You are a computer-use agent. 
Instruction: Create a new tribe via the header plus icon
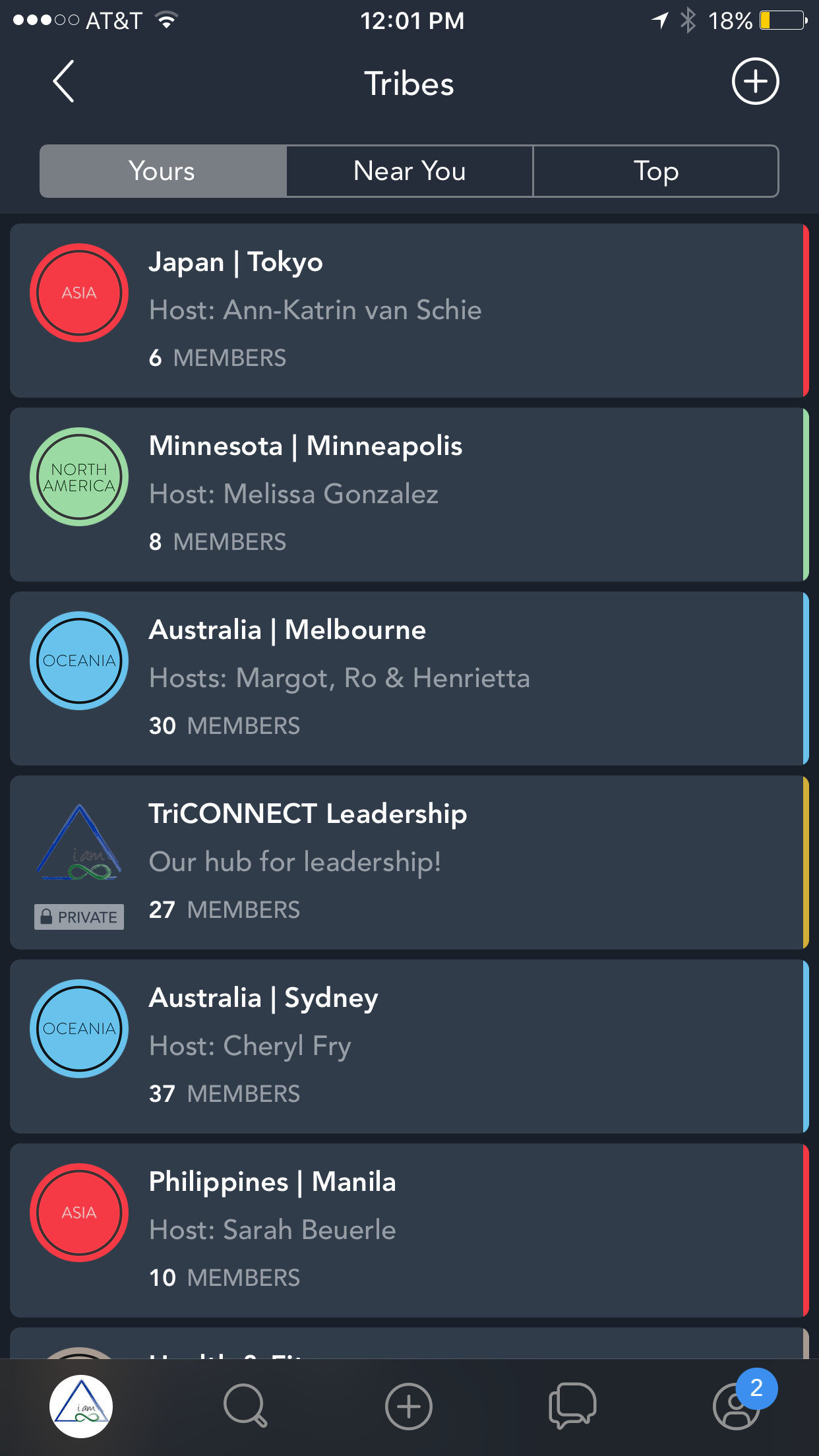click(755, 82)
